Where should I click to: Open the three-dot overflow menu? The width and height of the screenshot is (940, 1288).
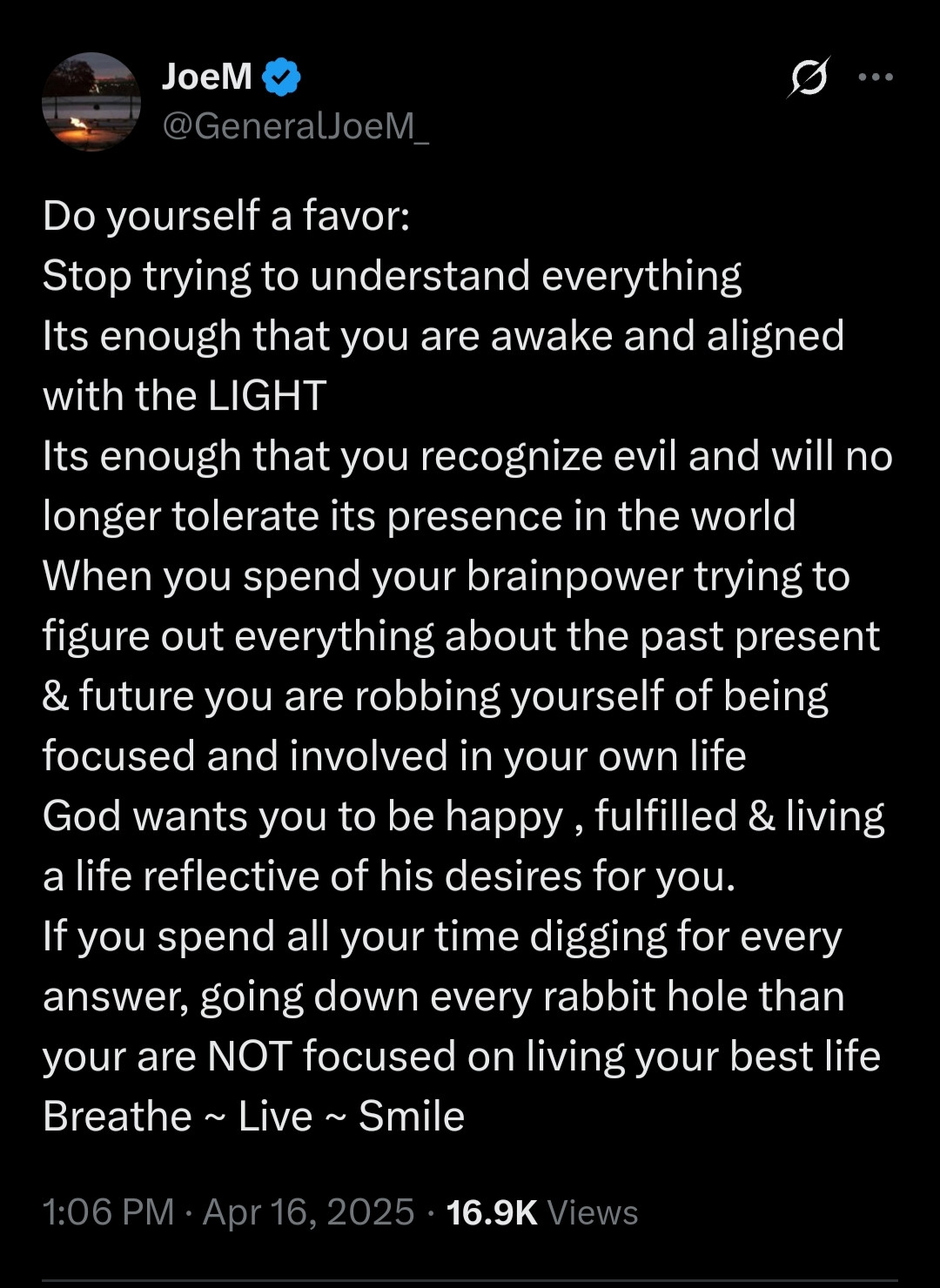pyautogui.click(x=875, y=77)
